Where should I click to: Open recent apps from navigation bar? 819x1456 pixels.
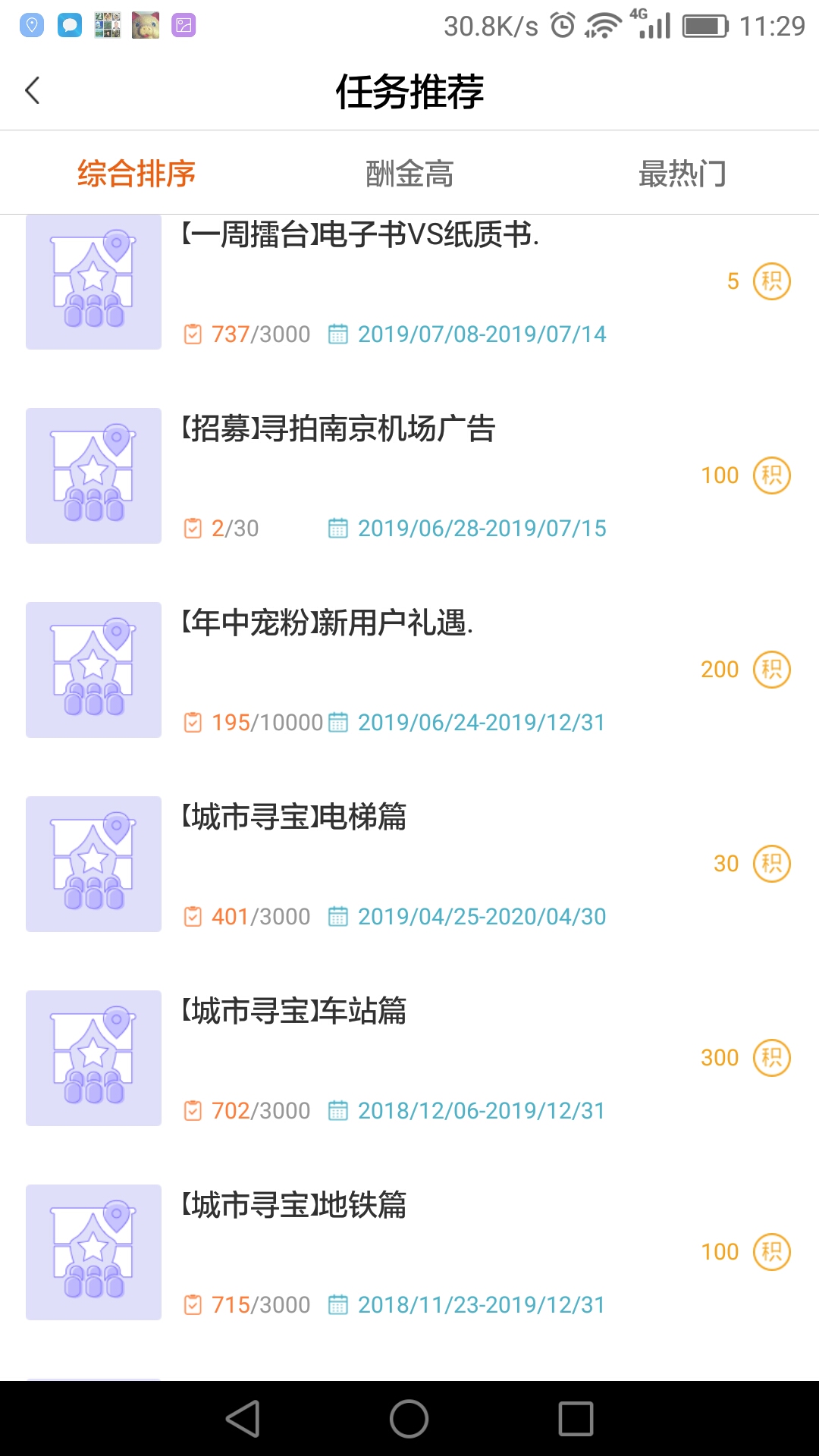[x=576, y=1418]
